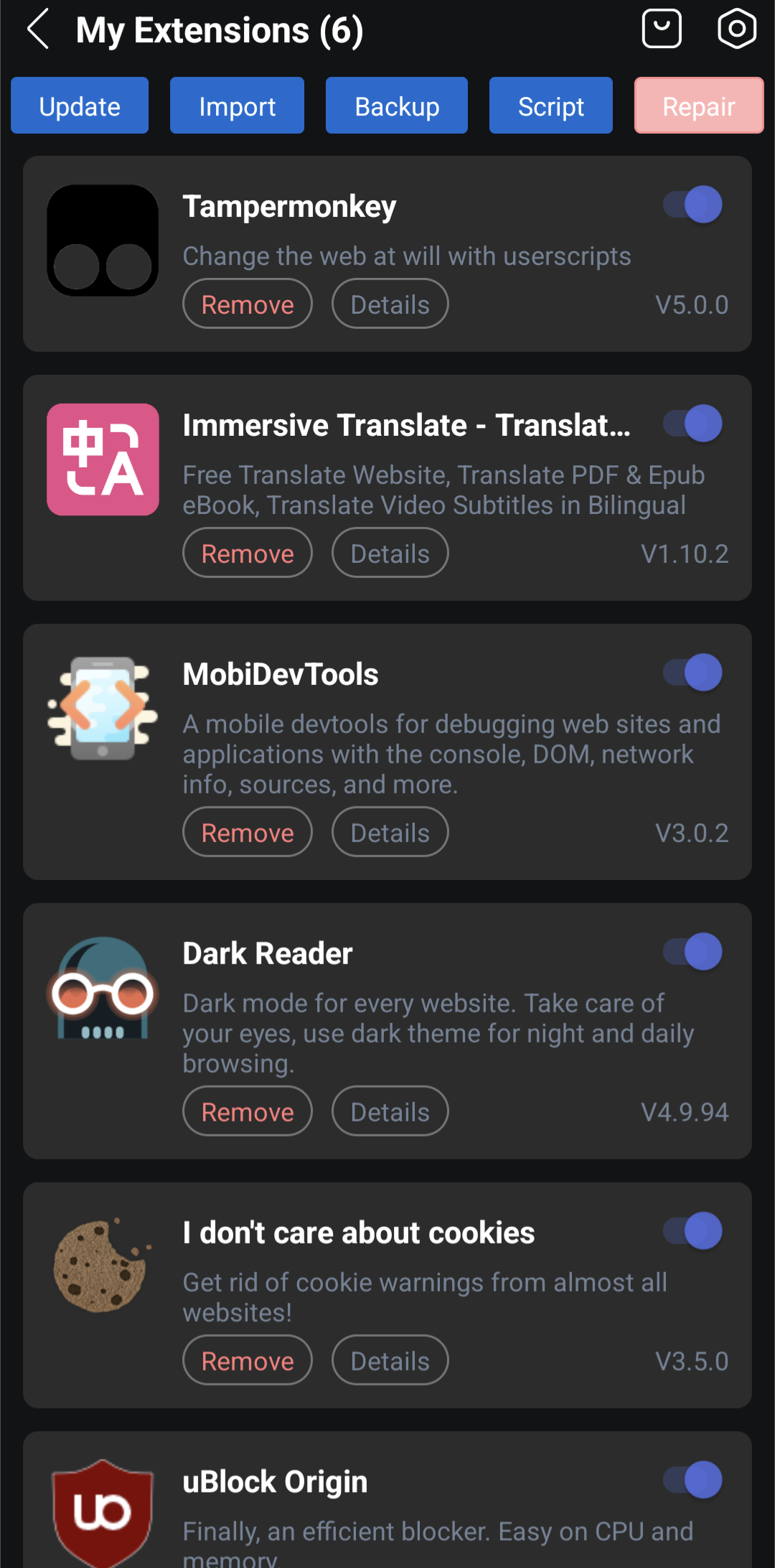Go back from My Extensions
The width and height of the screenshot is (775, 1568).
coord(37,29)
